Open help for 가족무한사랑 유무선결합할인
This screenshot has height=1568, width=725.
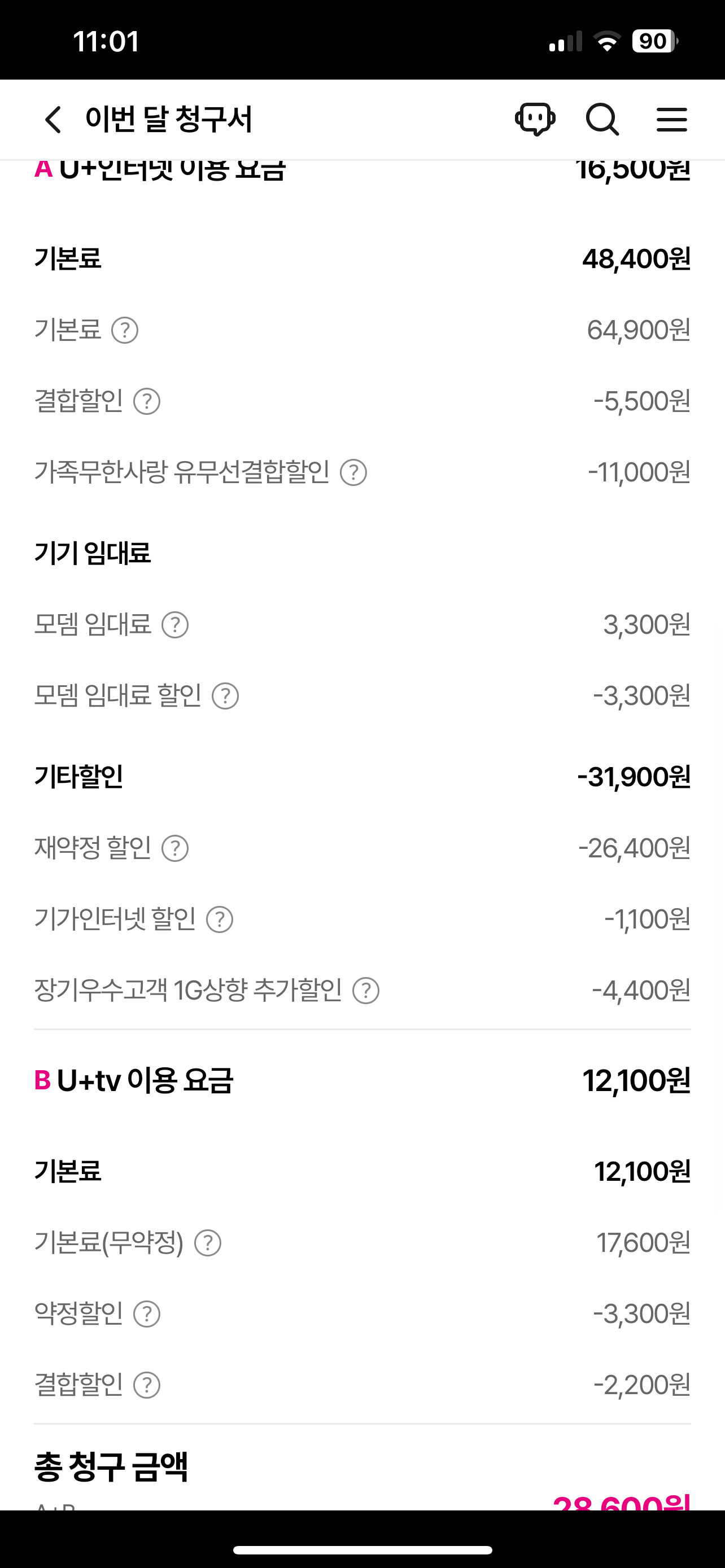pos(353,472)
